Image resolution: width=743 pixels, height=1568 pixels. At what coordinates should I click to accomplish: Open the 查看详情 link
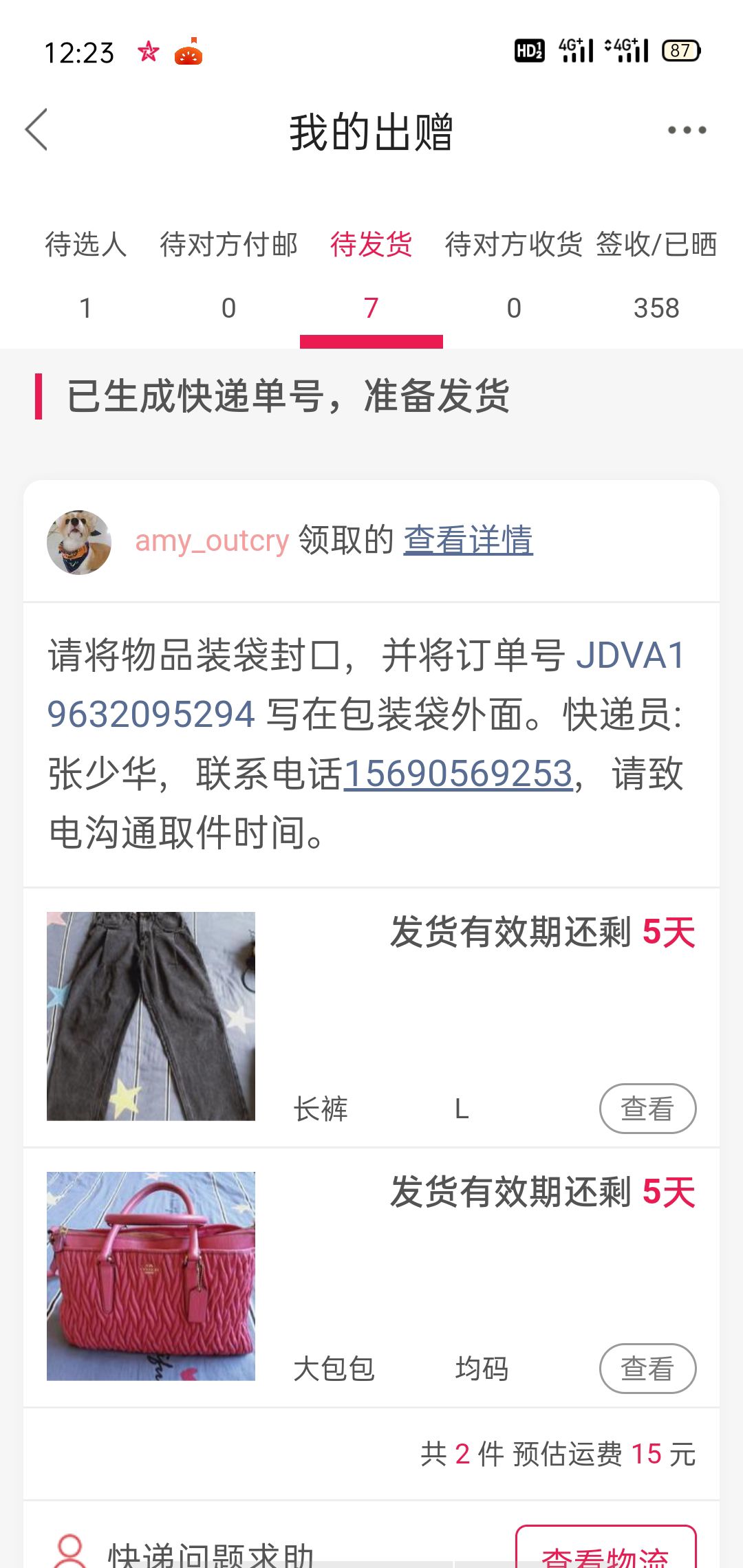(468, 540)
